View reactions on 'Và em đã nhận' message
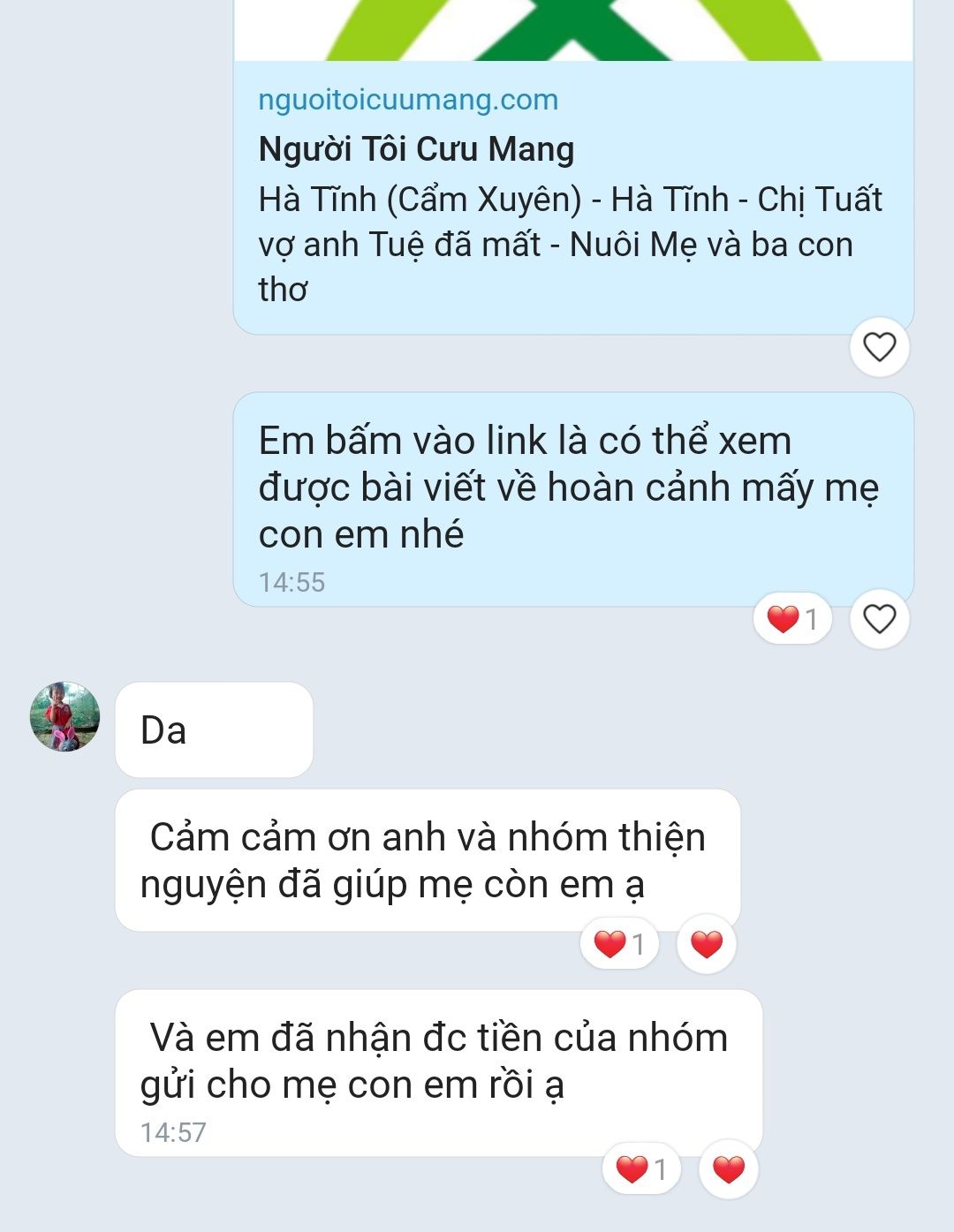The image size is (954, 1232). pos(641,1169)
